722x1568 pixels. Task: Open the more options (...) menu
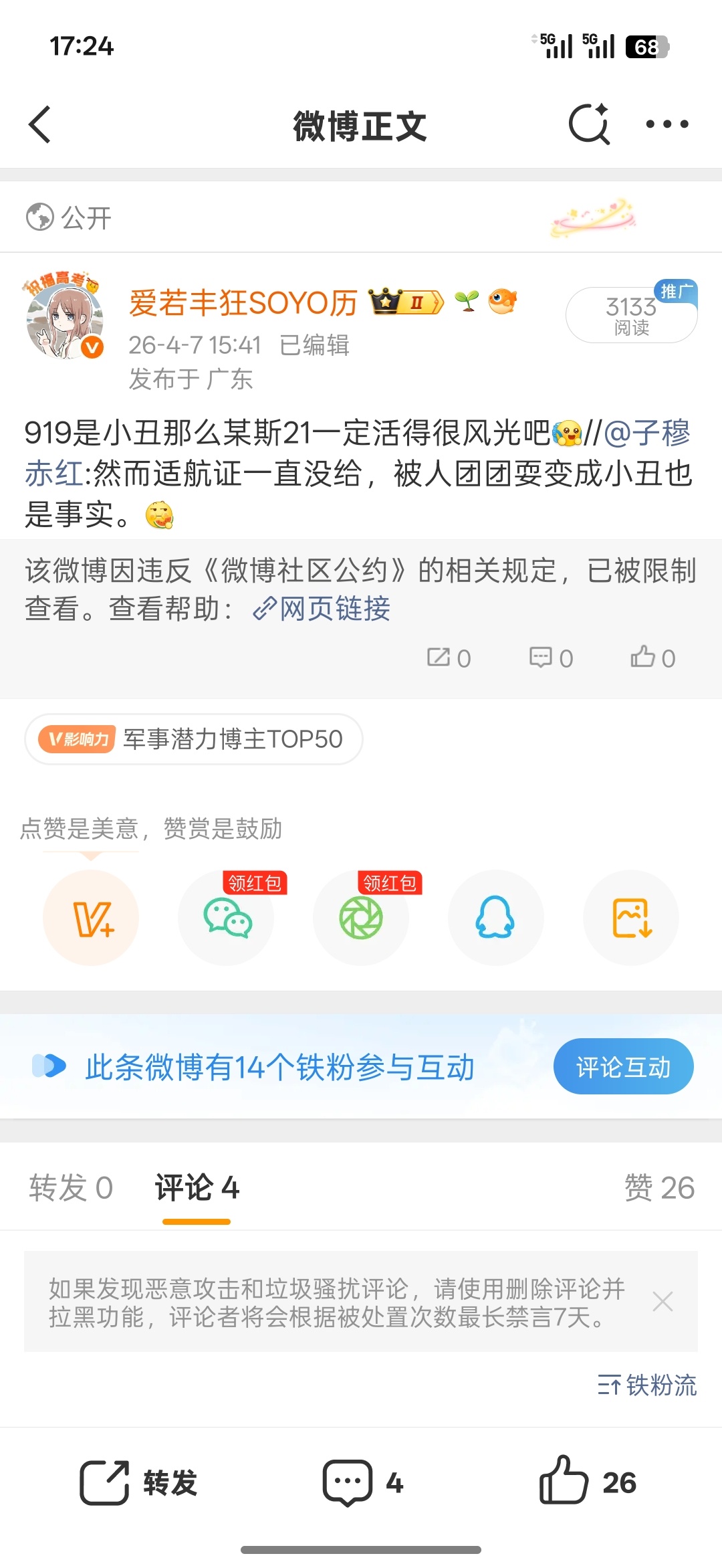(664, 124)
